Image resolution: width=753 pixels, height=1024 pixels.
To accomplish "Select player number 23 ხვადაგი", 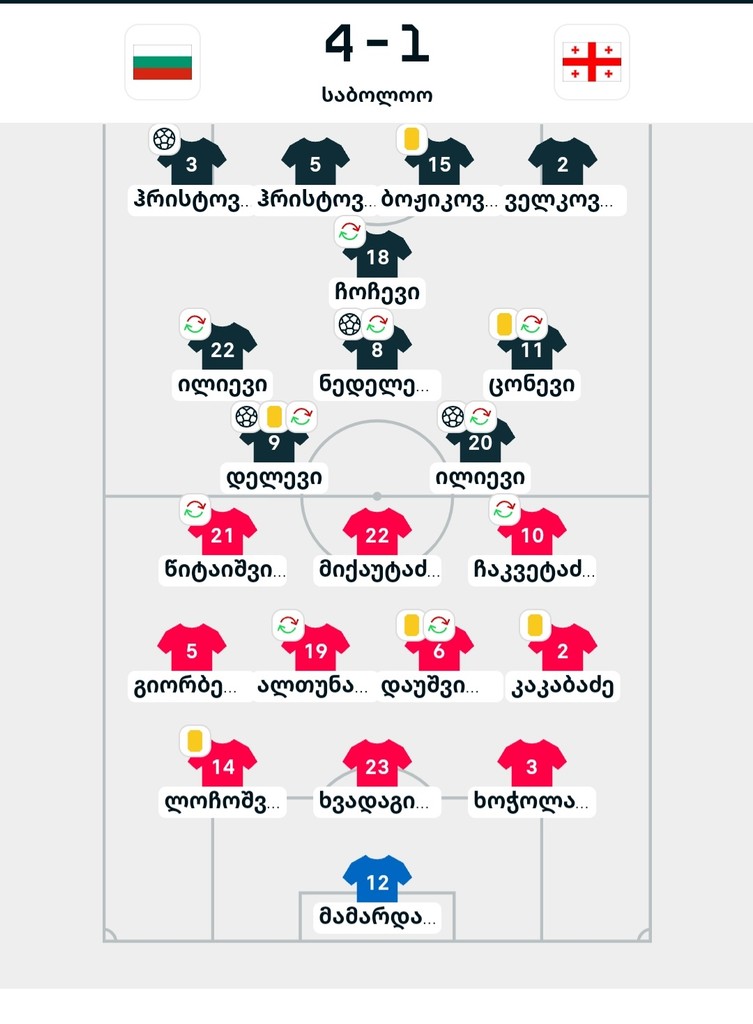I will click(377, 767).
